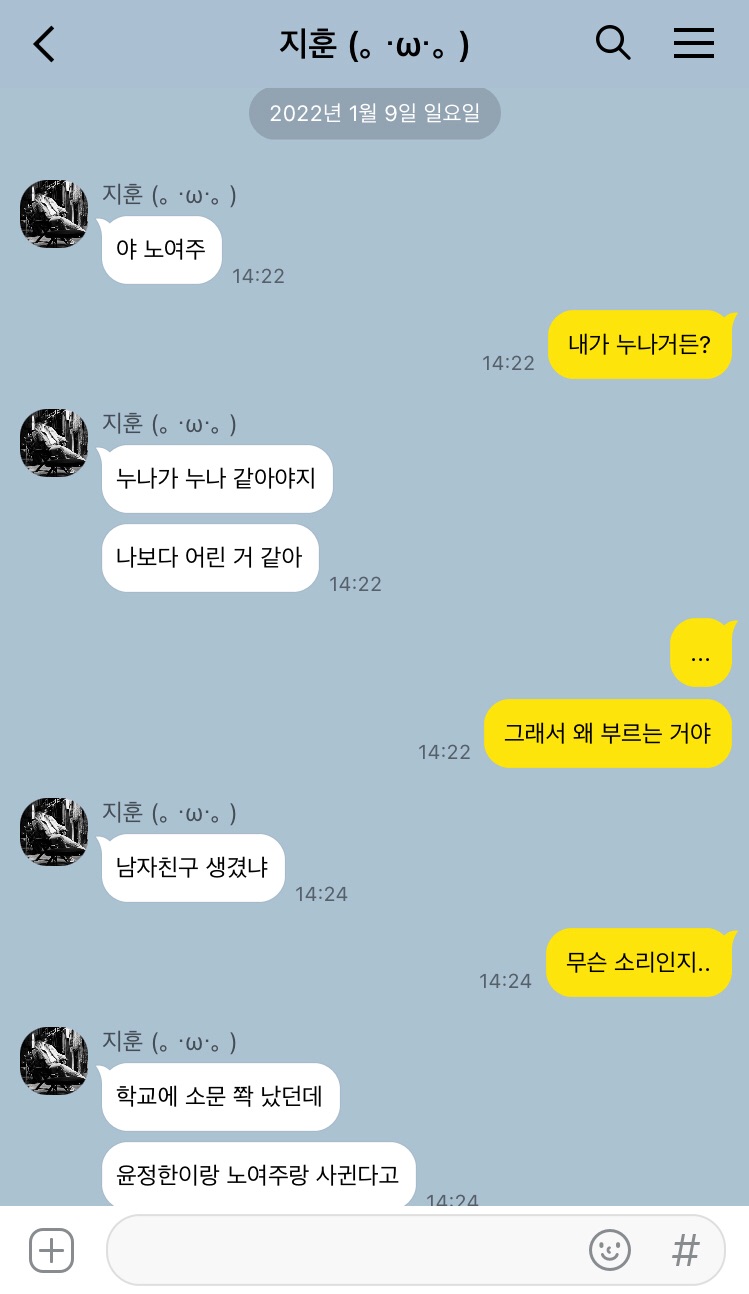
Task: Open the emoji smiley icon in the input bar
Action: (x=610, y=1250)
